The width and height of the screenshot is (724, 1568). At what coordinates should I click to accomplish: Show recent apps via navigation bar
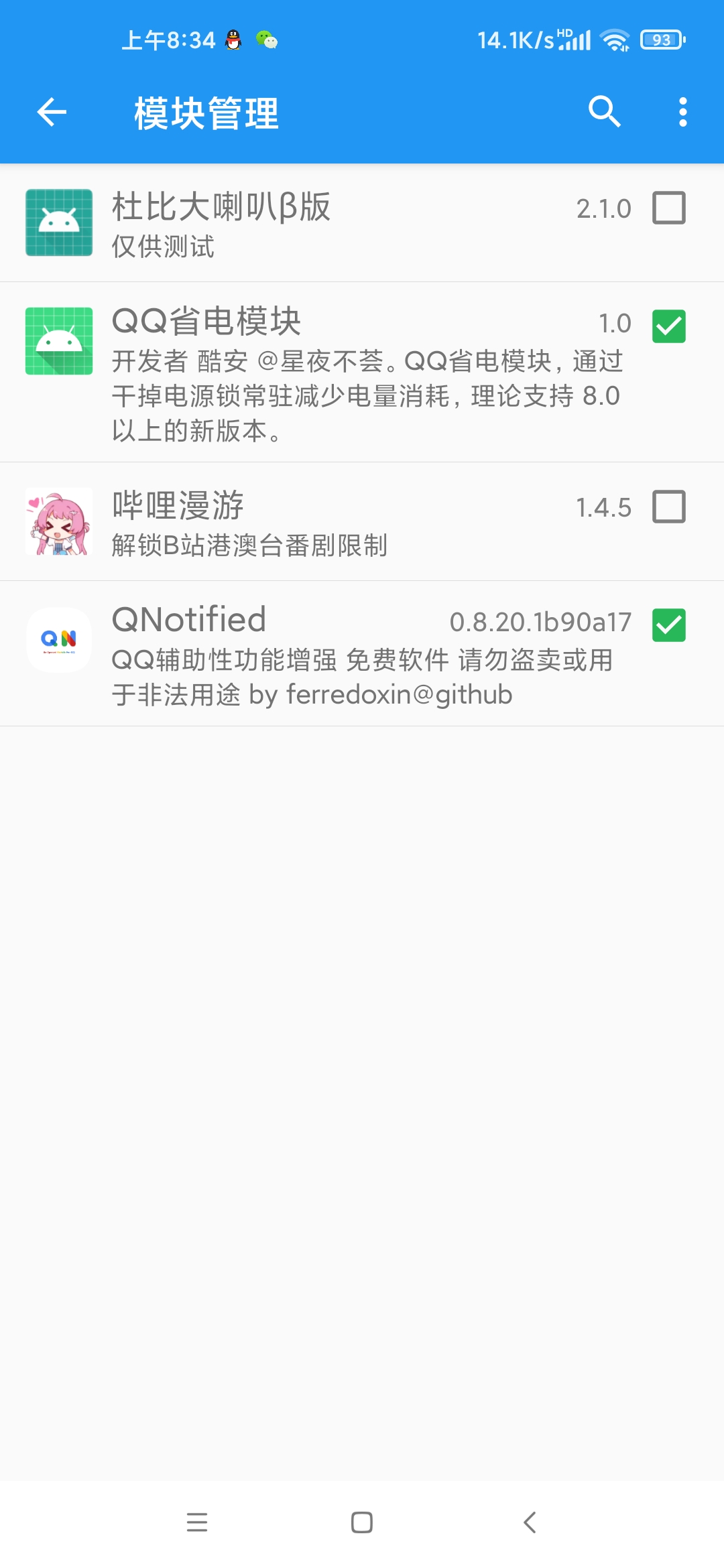197,1522
